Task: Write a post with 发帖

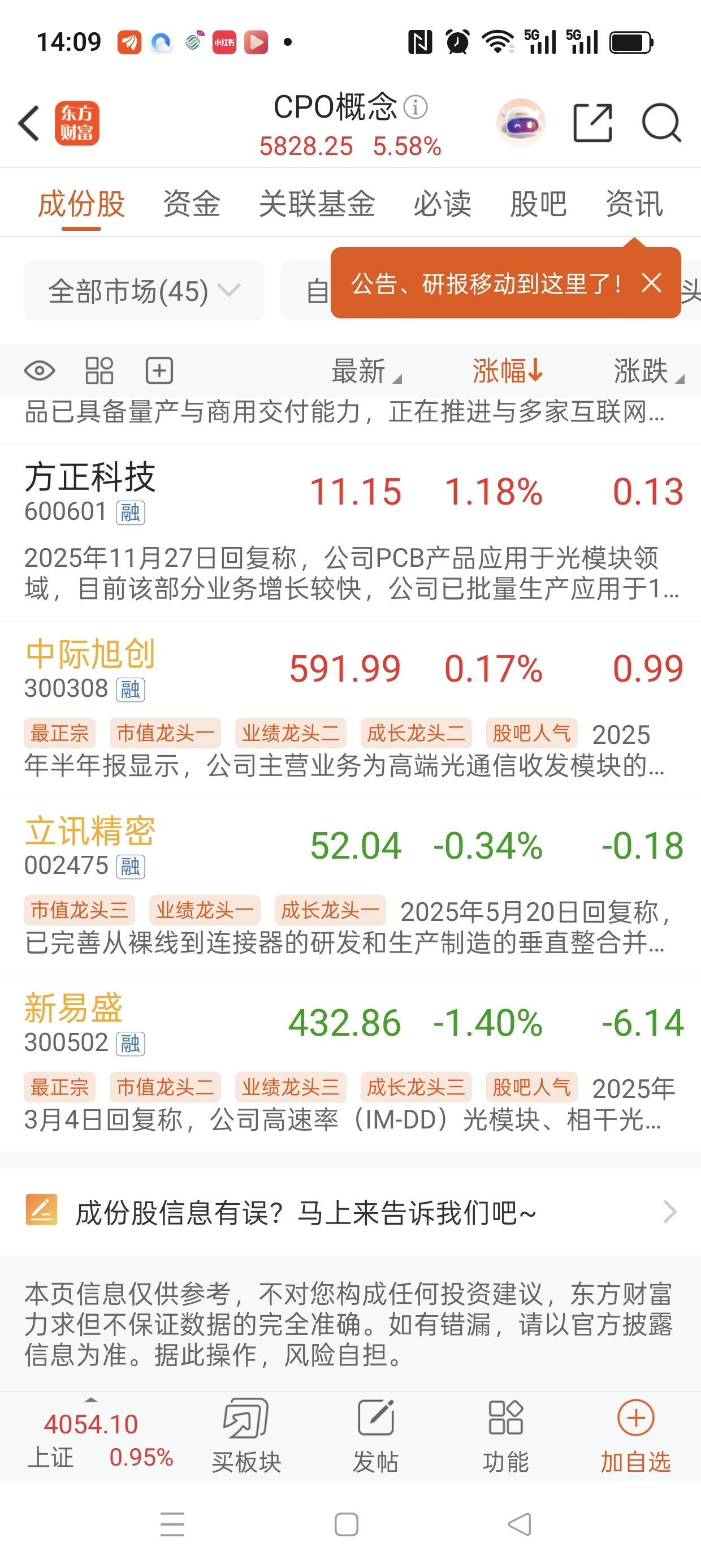Action: tap(375, 1434)
